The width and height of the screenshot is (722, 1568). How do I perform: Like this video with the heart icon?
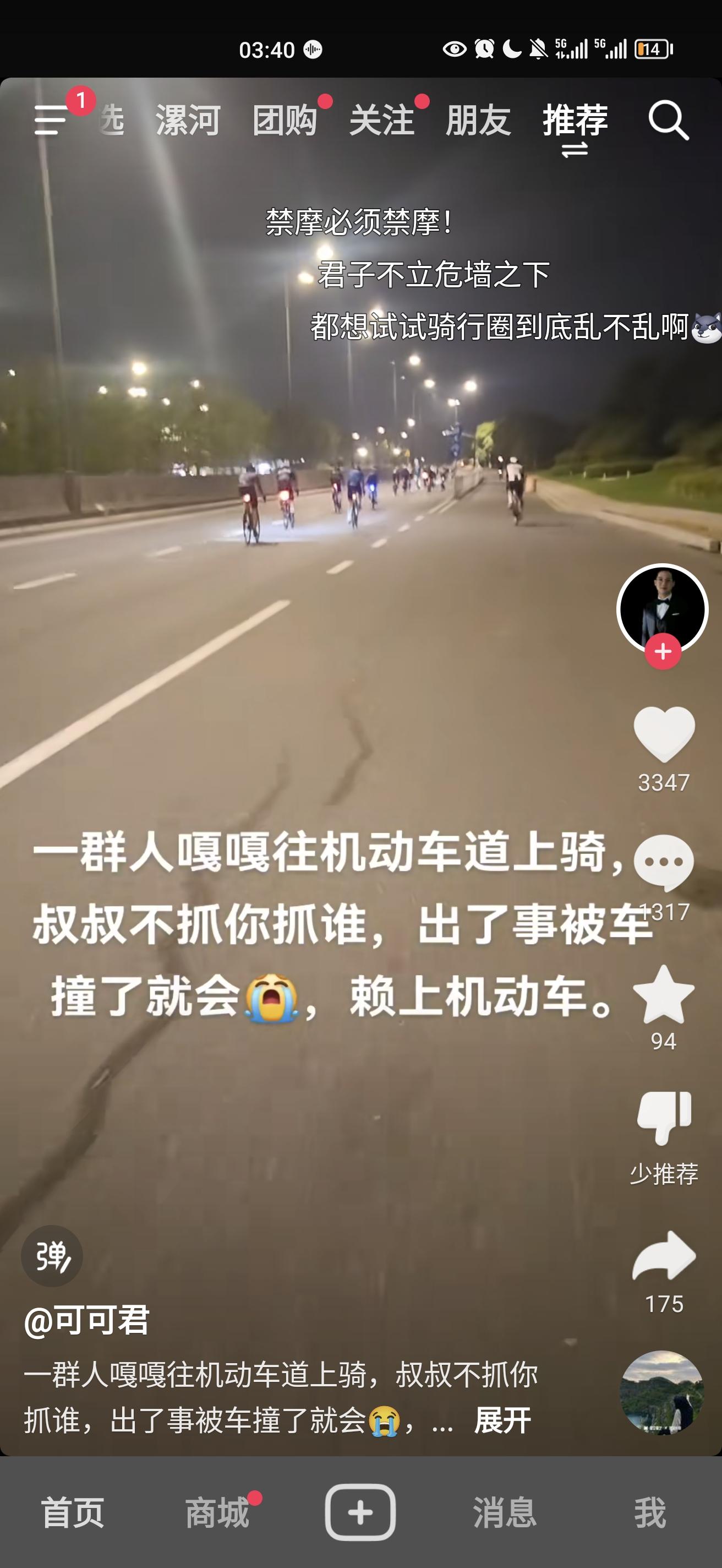pos(664,734)
